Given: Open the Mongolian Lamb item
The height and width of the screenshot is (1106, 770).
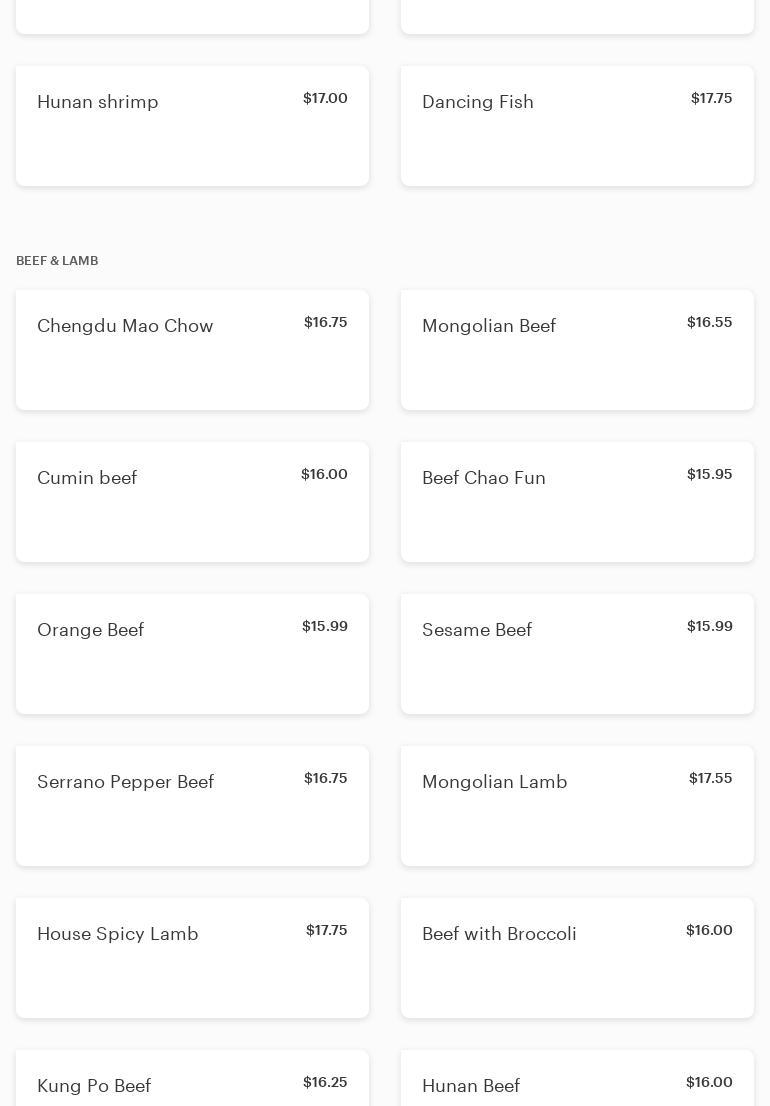Looking at the screenshot, I should tap(577, 806).
